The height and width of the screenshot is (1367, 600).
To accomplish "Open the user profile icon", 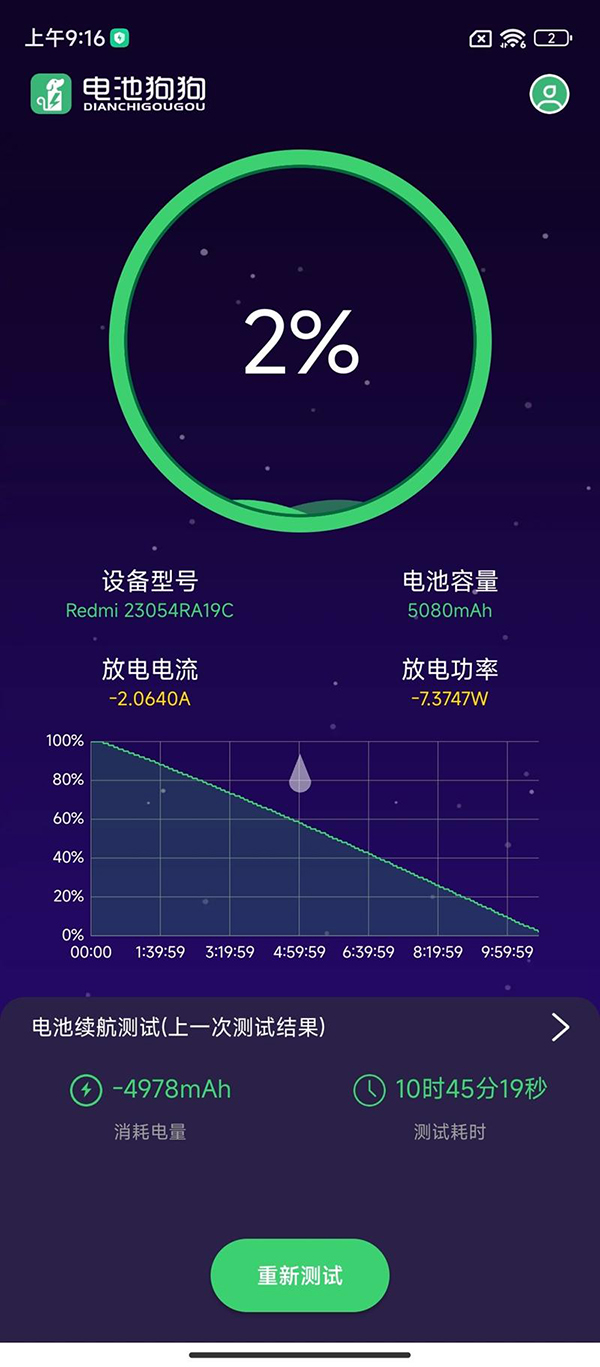I will [x=549, y=94].
